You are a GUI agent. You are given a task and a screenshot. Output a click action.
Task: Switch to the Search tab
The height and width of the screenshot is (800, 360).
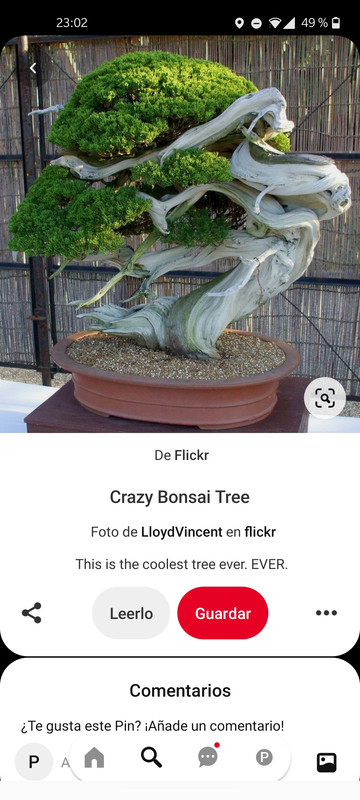coord(151,758)
